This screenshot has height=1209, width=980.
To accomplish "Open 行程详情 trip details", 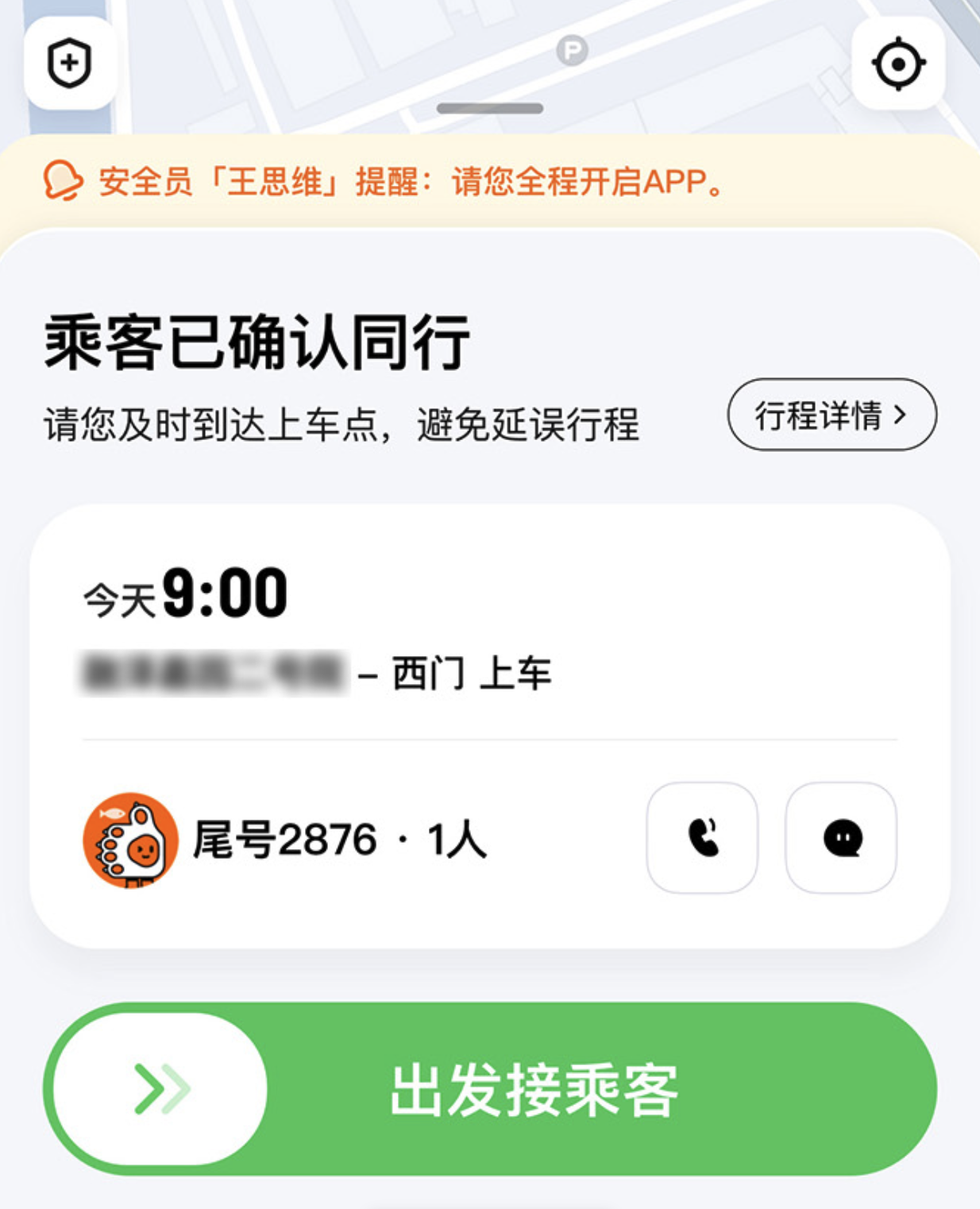I will click(831, 415).
